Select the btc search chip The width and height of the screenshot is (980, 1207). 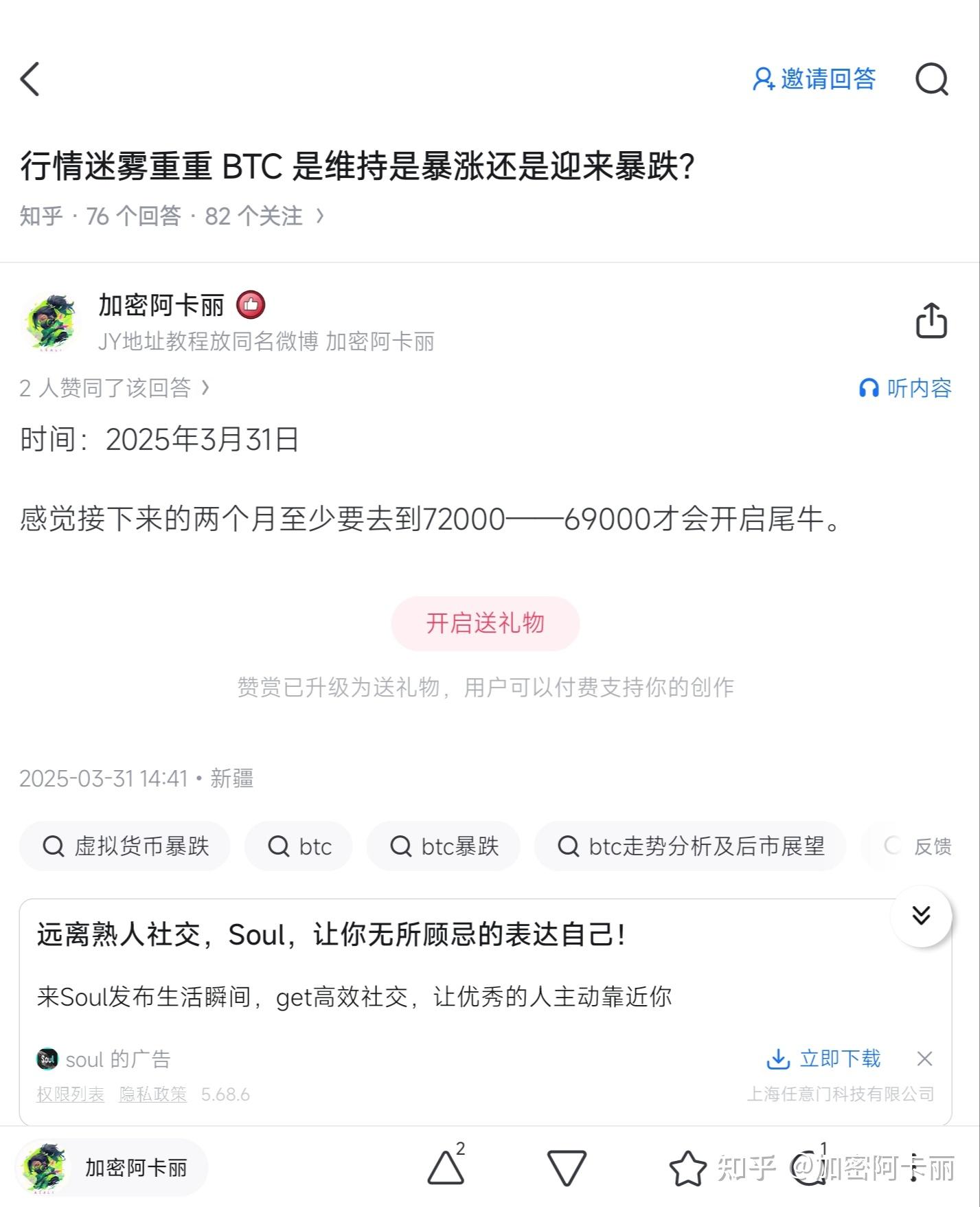pos(299,846)
